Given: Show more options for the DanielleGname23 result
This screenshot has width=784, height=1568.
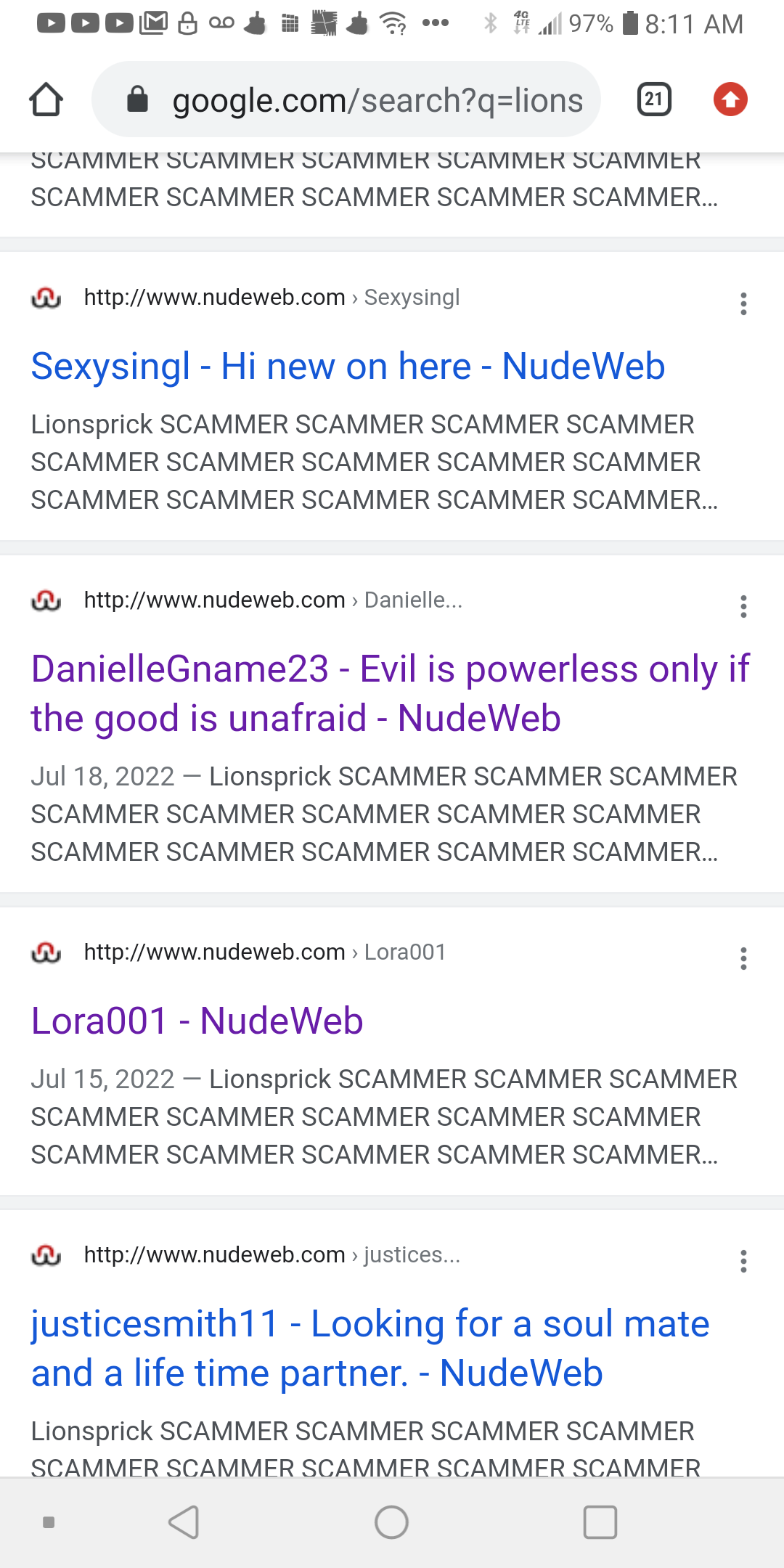Looking at the screenshot, I should (x=743, y=606).
